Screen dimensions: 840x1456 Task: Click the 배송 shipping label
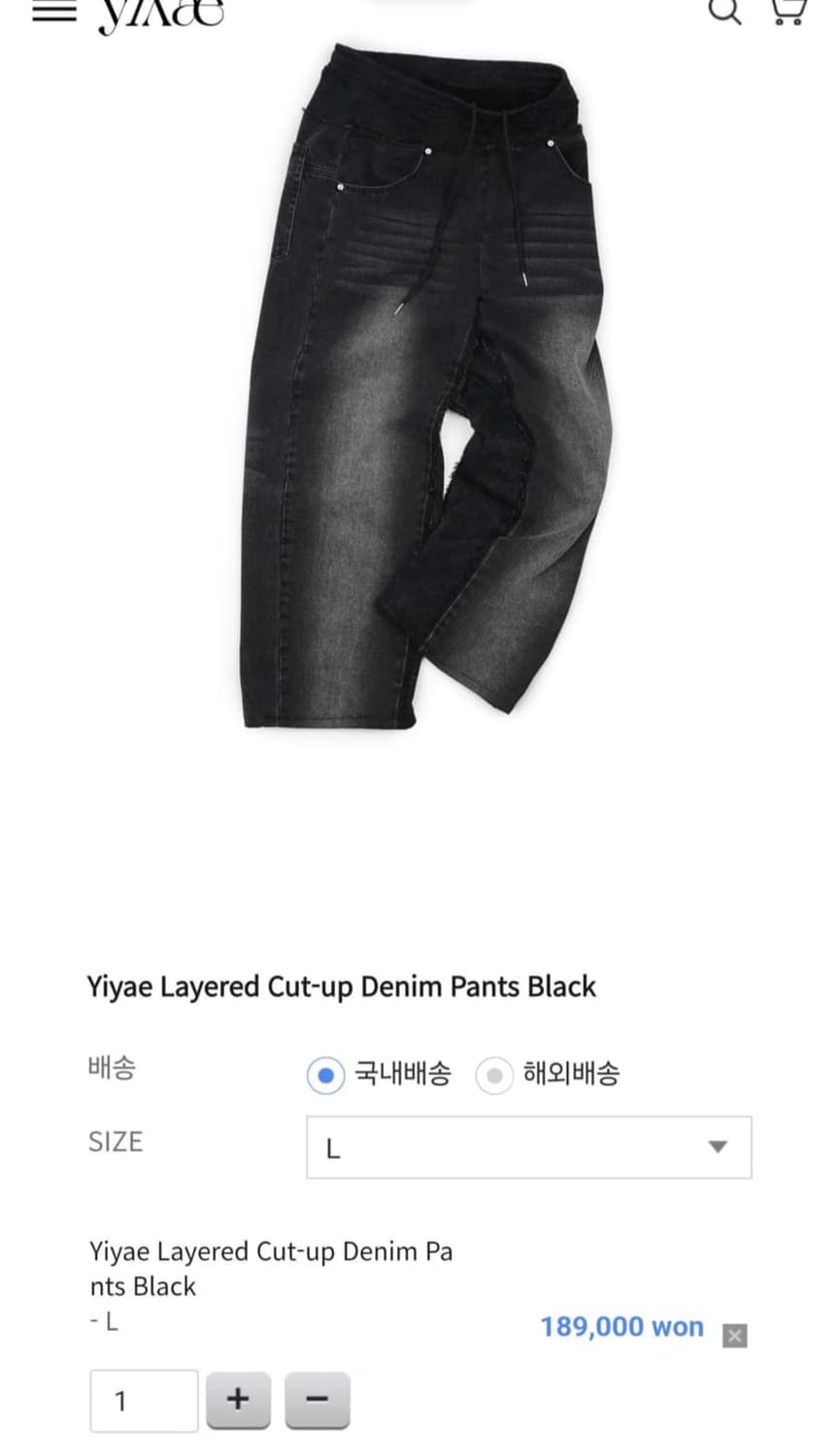(x=113, y=1068)
